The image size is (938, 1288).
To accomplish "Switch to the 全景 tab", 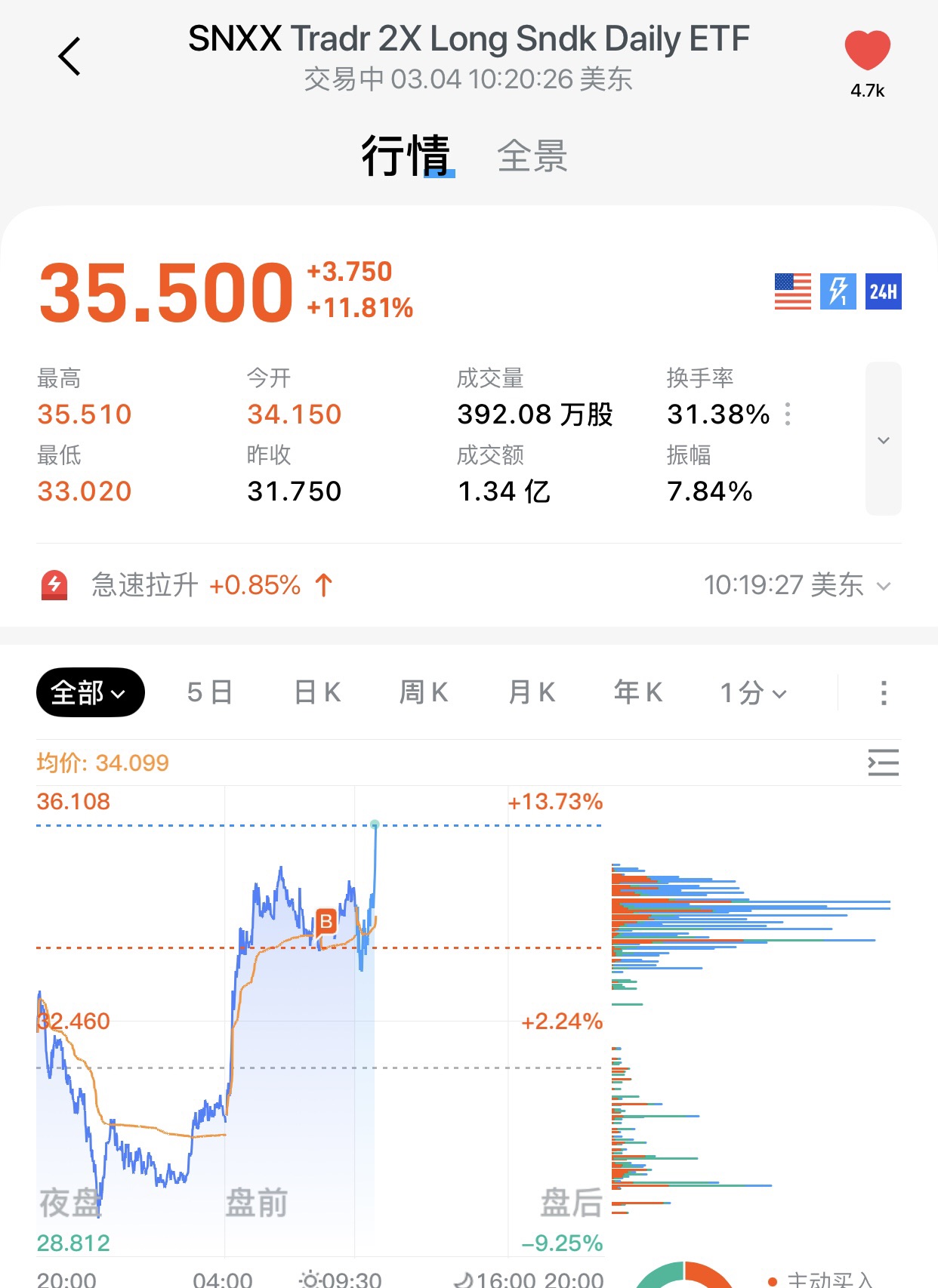I will click(x=532, y=156).
